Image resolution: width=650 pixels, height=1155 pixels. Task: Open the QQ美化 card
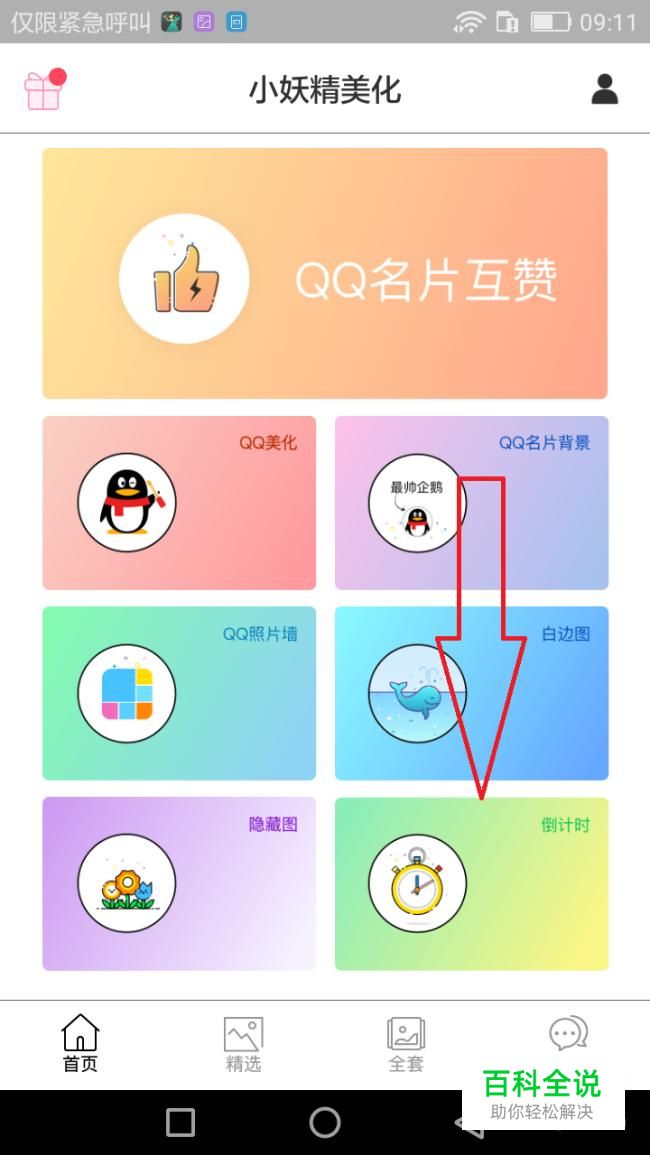click(x=179, y=503)
